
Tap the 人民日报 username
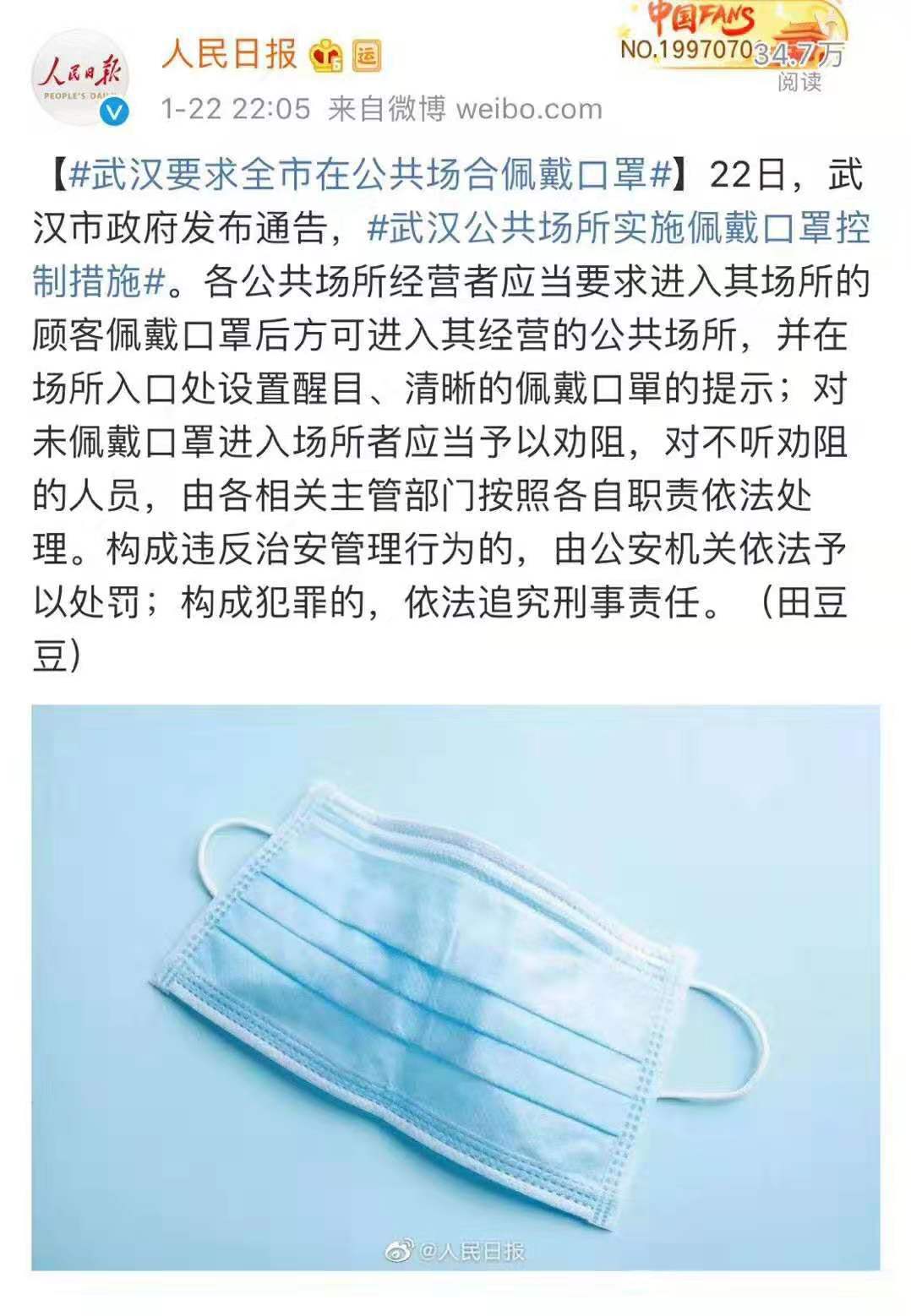tap(230, 56)
